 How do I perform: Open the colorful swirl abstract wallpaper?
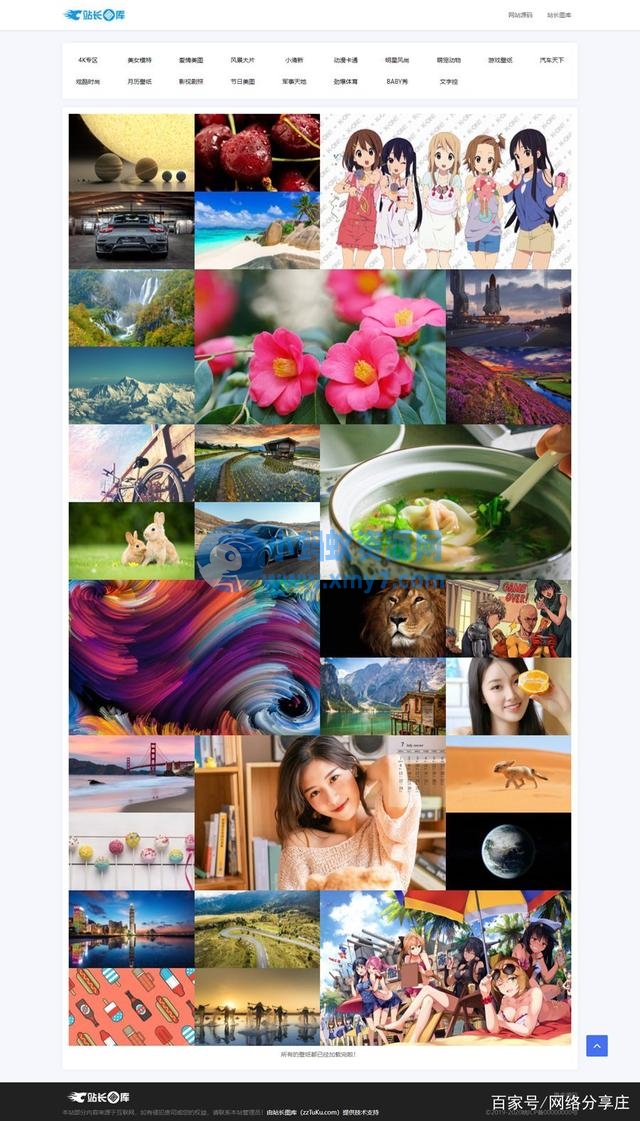[194, 657]
